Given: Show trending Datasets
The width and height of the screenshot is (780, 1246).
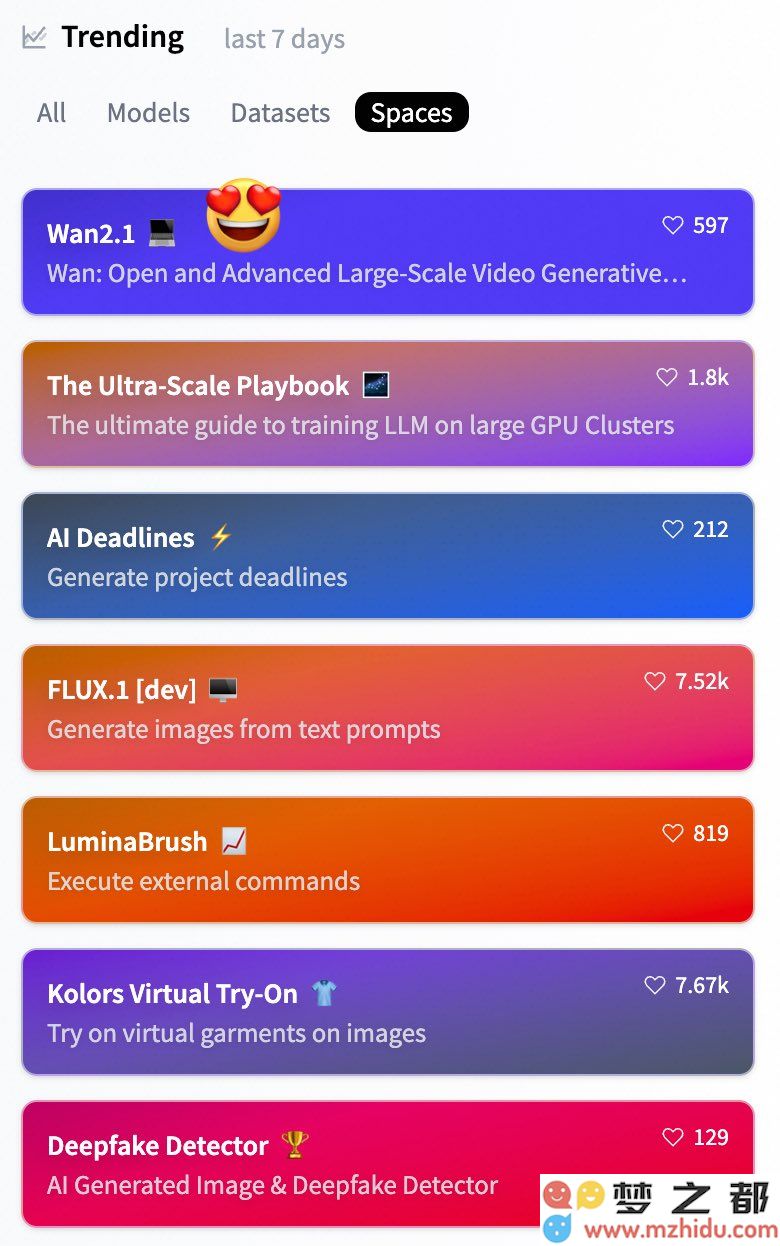Looking at the screenshot, I should (280, 113).
